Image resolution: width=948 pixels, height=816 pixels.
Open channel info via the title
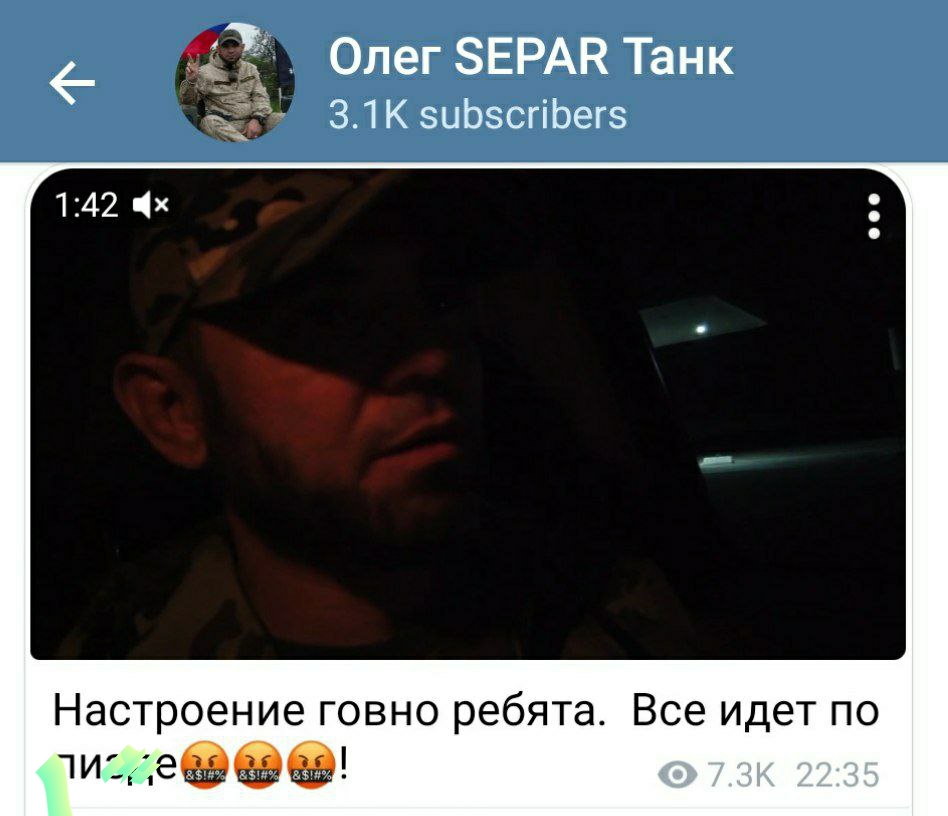coord(530,58)
